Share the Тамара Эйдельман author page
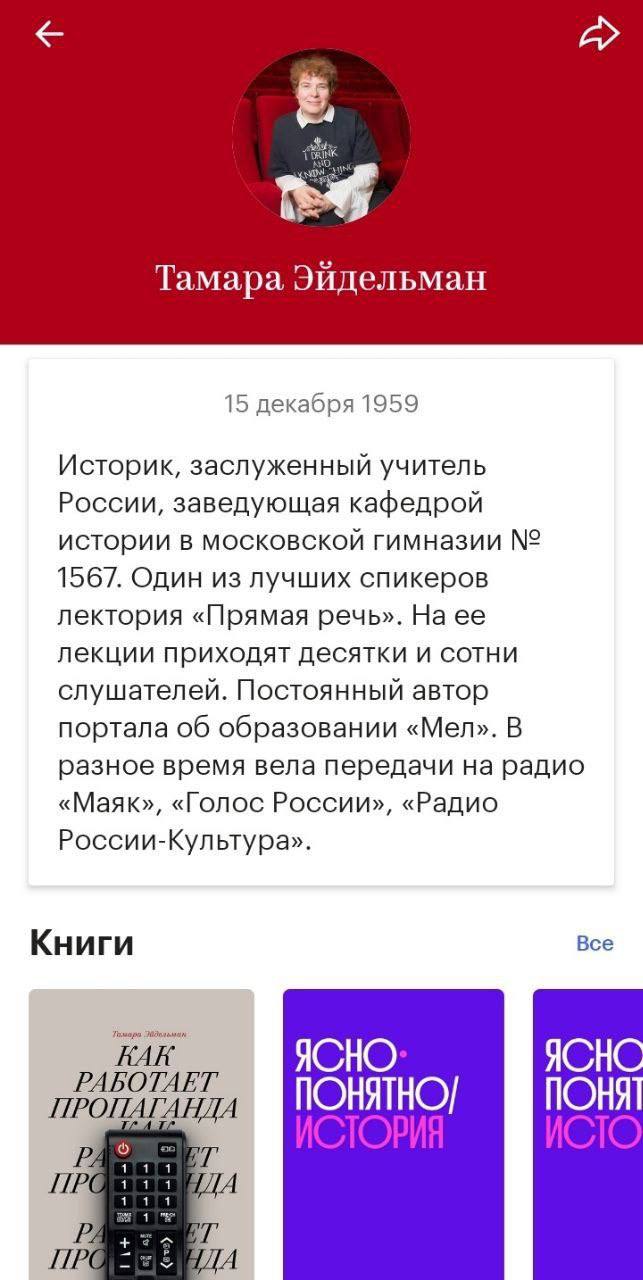Image resolution: width=643 pixels, height=1280 pixels. [x=599, y=34]
